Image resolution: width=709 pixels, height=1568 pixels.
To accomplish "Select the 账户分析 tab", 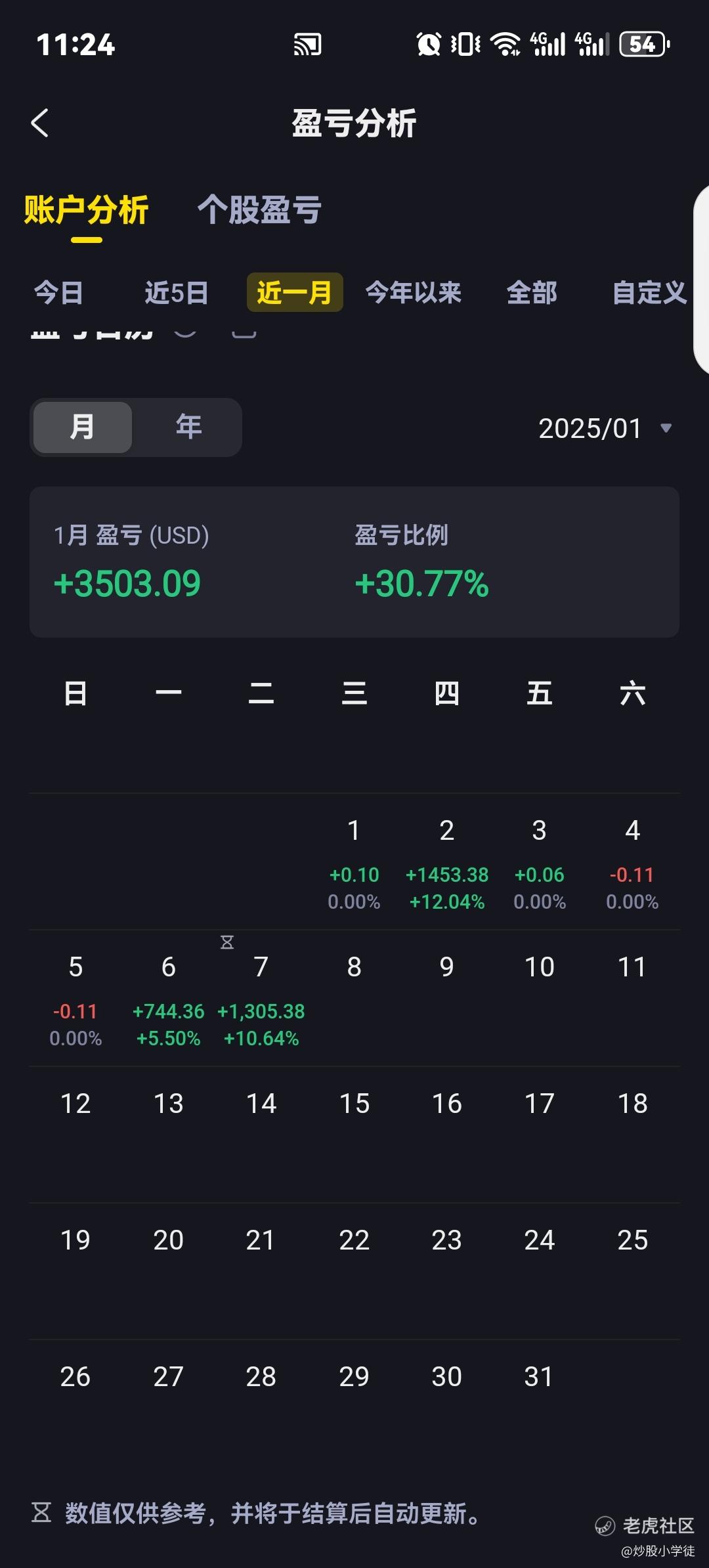I will 86,210.
